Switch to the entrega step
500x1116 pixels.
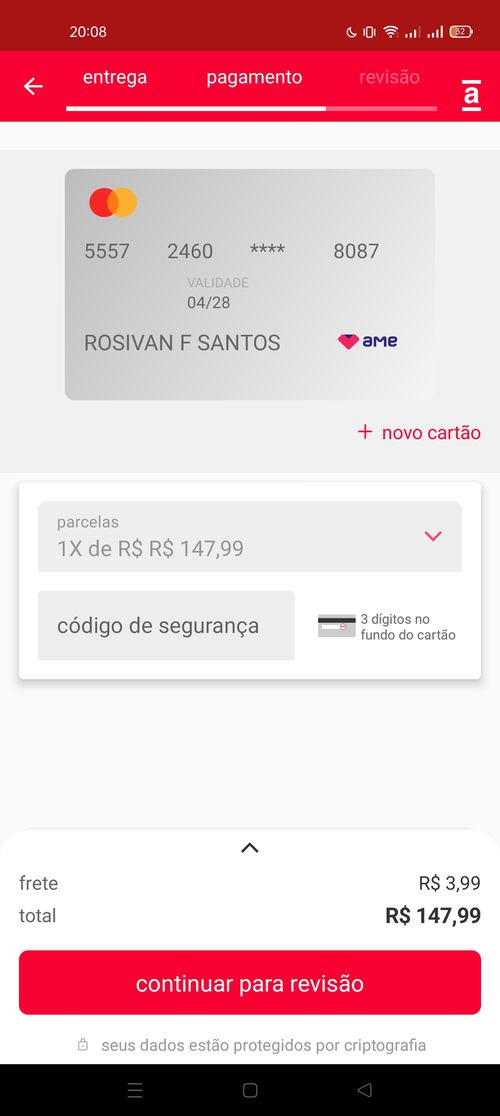pyautogui.click(x=115, y=77)
